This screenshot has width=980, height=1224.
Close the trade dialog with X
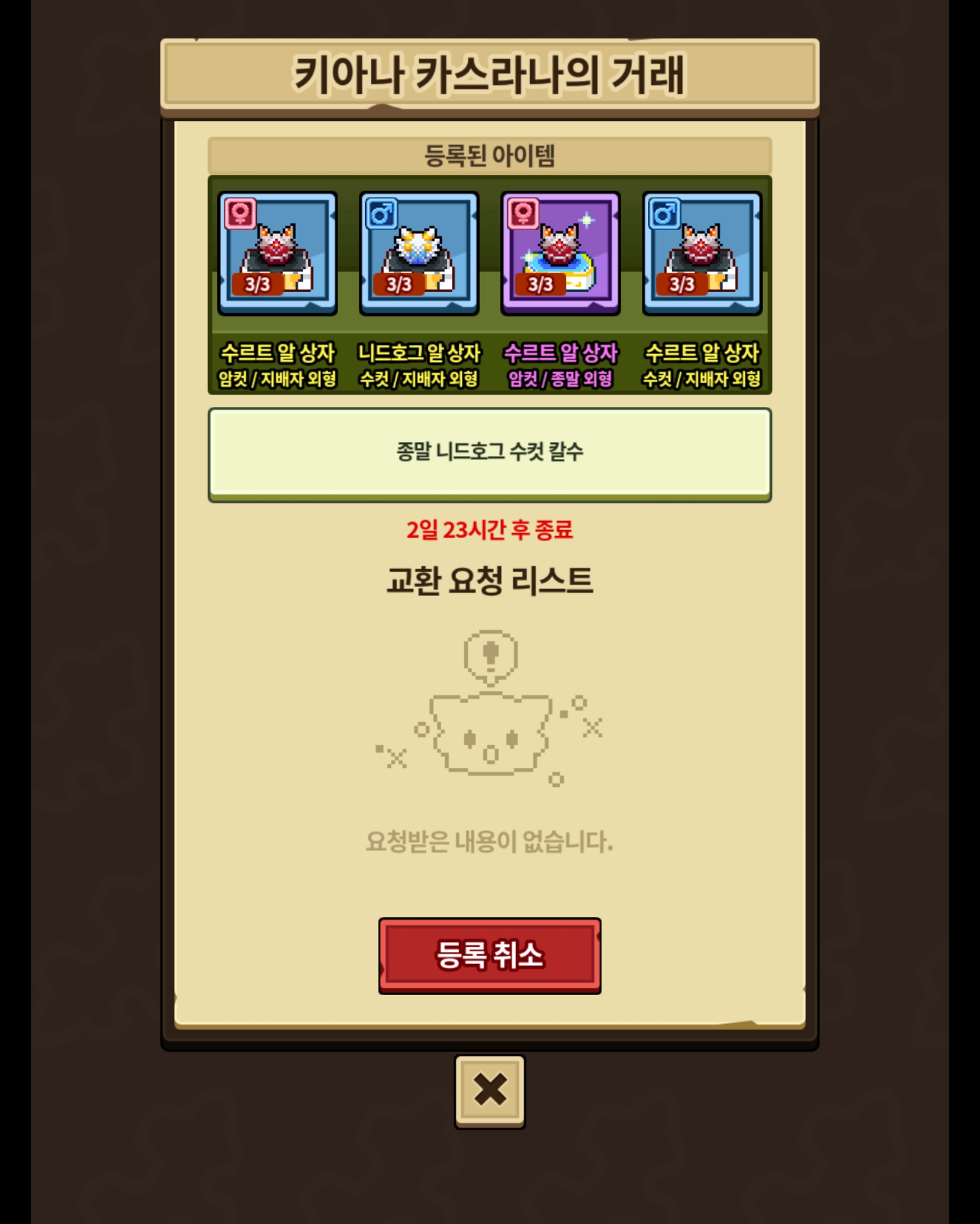[x=489, y=1090]
